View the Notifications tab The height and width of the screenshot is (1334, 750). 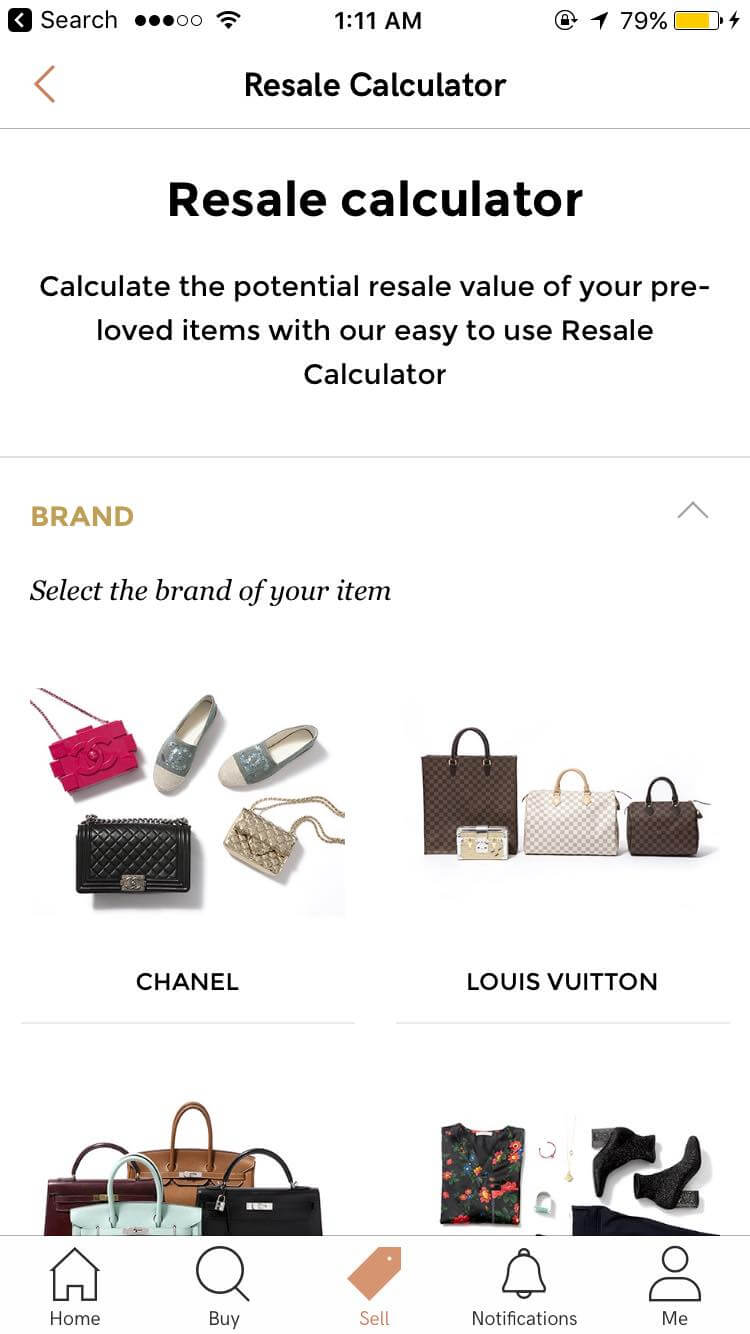point(524,1286)
